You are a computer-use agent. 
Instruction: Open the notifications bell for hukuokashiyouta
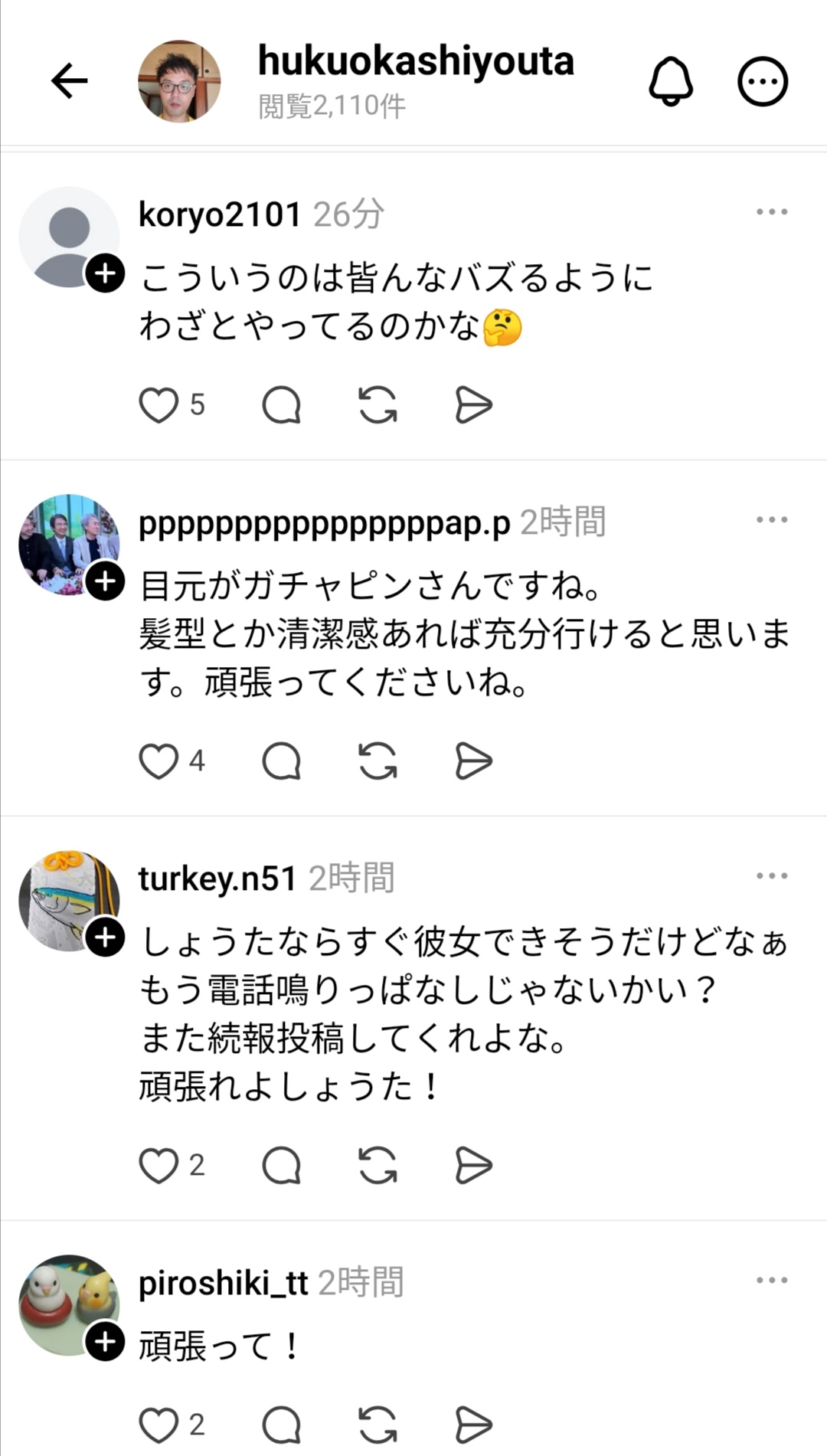click(x=671, y=81)
